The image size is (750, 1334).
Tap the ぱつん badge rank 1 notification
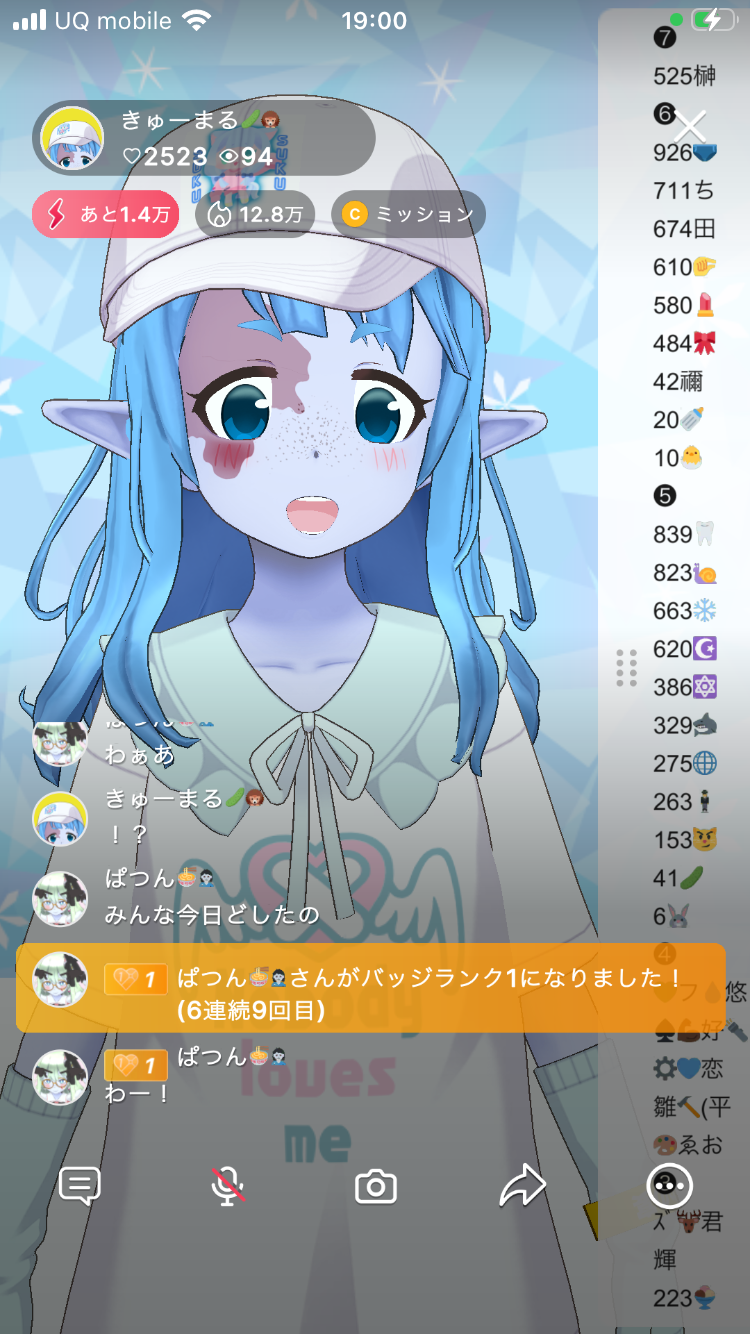coord(370,987)
